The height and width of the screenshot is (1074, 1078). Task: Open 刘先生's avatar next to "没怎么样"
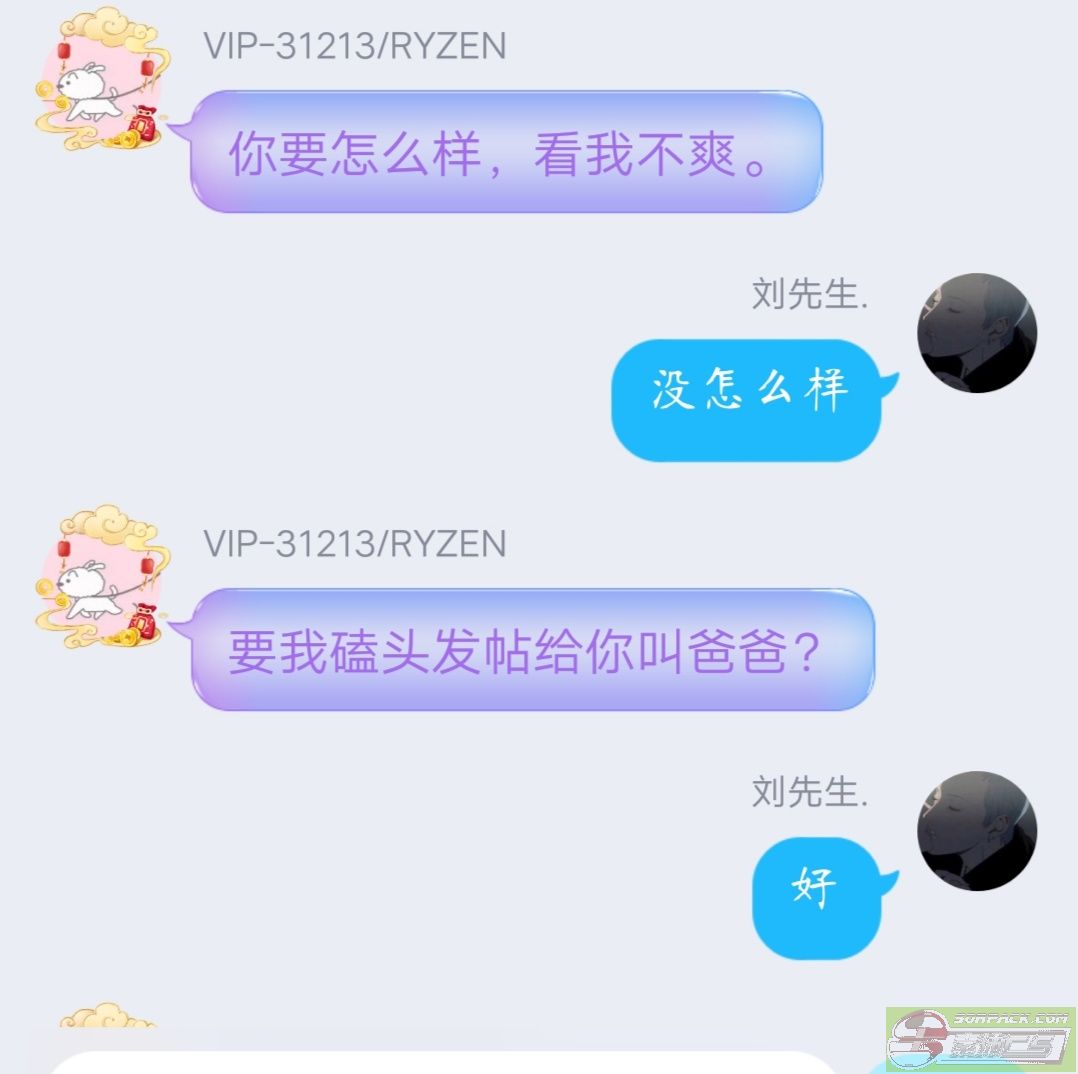pos(976,334)
